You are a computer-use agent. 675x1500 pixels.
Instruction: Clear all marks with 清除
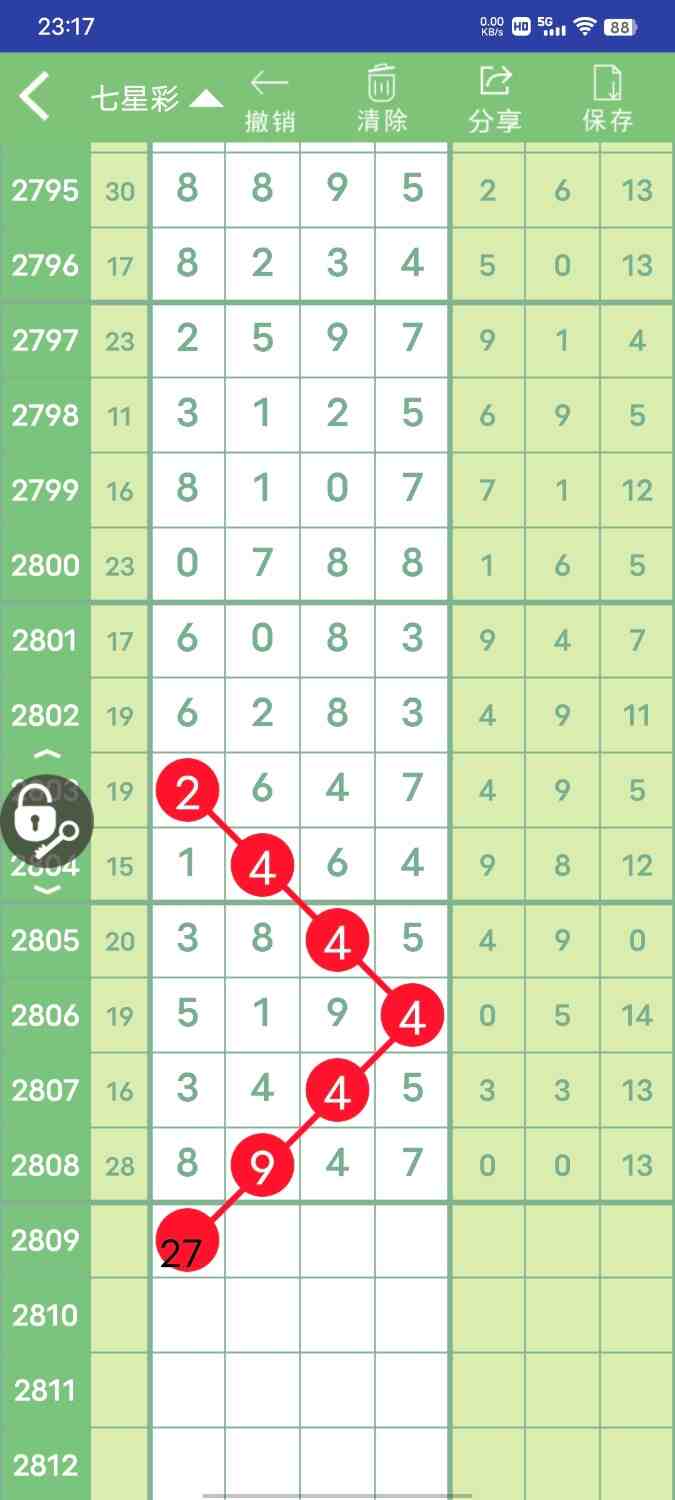tap(382, 100)
